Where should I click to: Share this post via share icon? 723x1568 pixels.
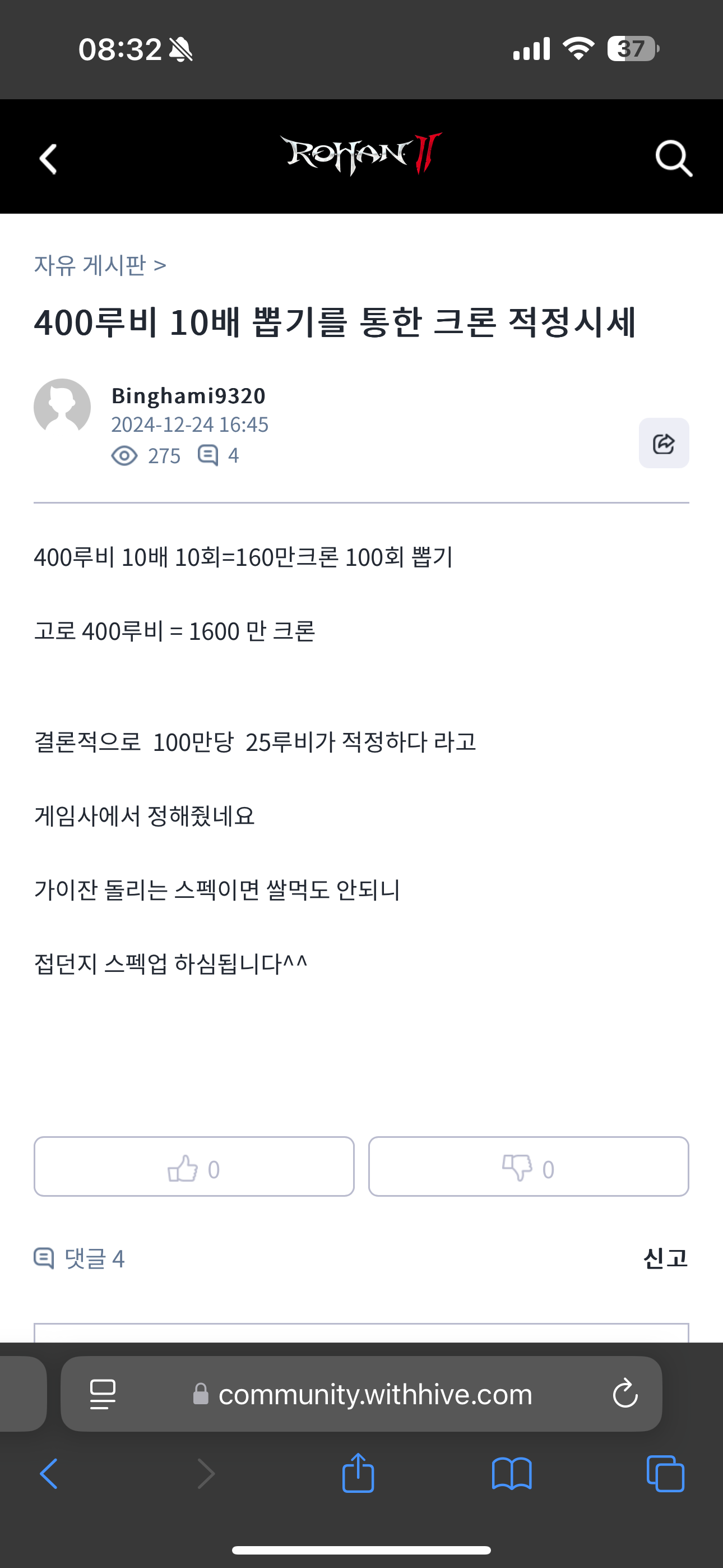point(664,443)
